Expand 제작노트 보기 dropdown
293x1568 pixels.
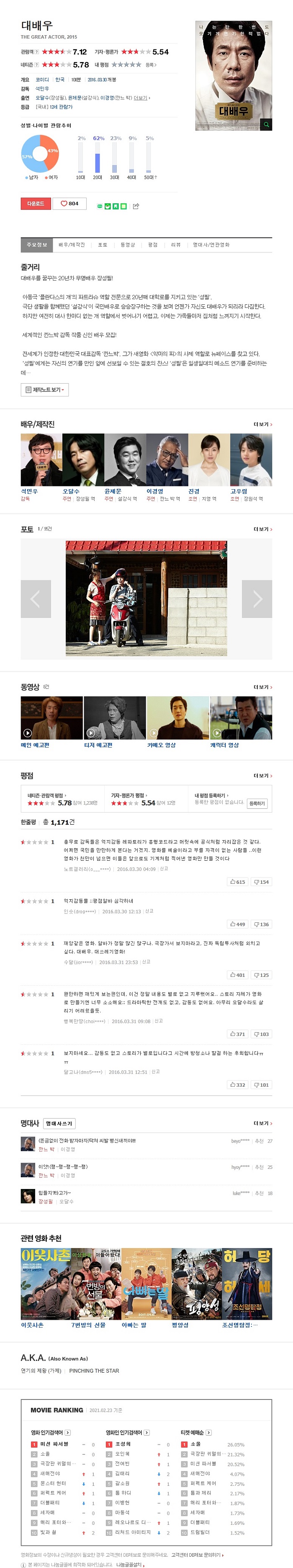click(44, 389)
